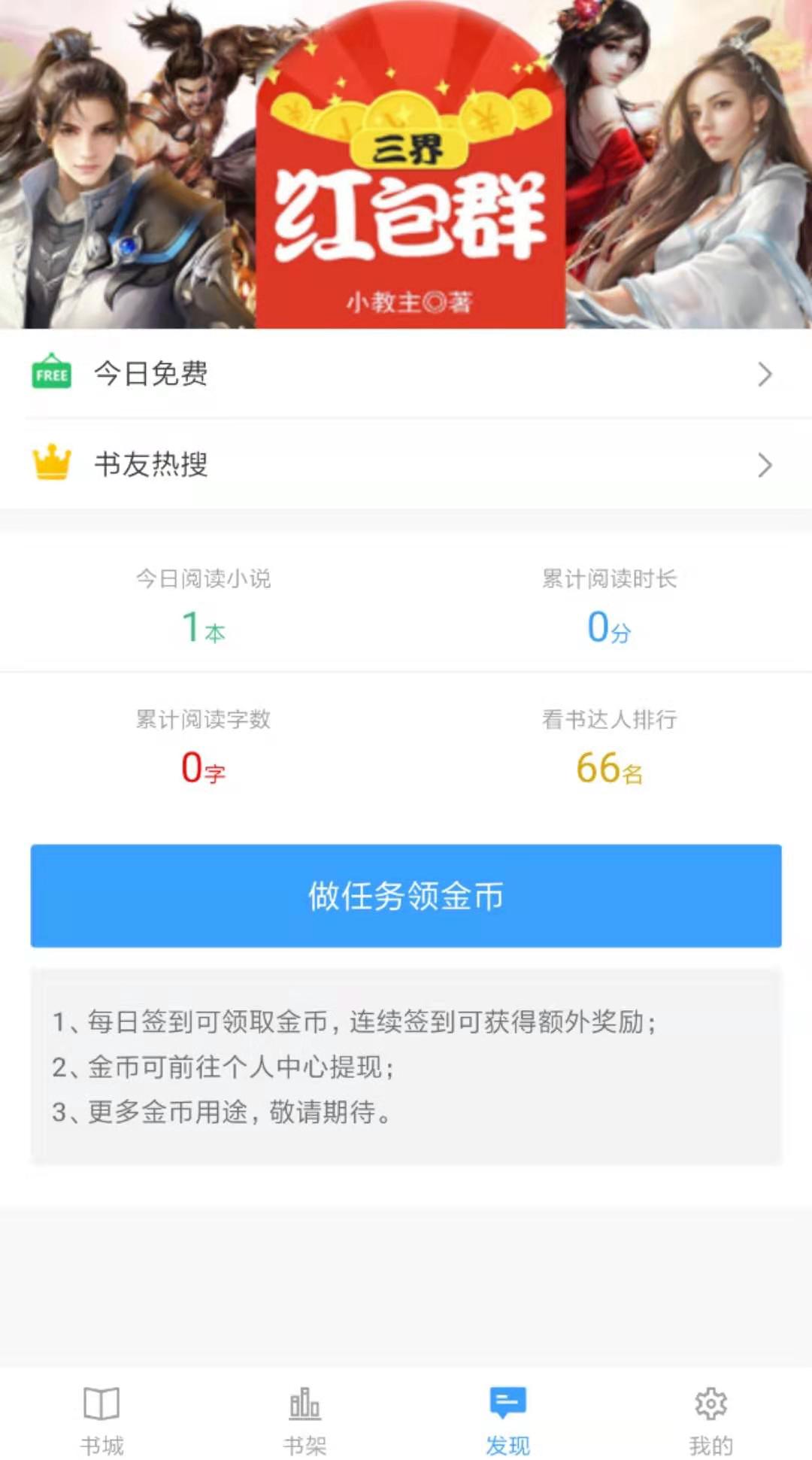Image resolution: width=812 pixels, height=1460 pixels.
Task: Open the 书友热搜 arrow on the right
Action: pyautogui.click(x=765, y=466)
